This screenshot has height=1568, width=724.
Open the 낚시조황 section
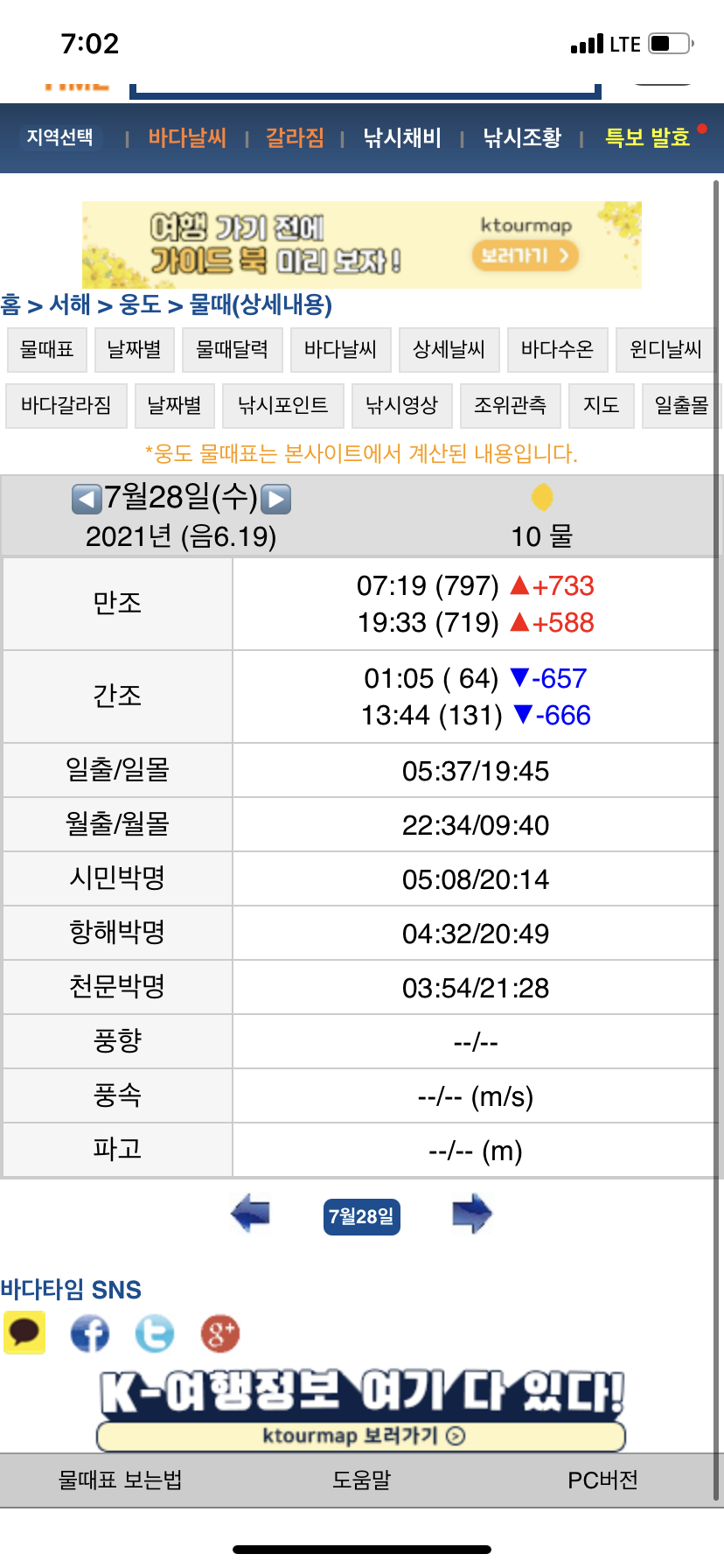522,137
